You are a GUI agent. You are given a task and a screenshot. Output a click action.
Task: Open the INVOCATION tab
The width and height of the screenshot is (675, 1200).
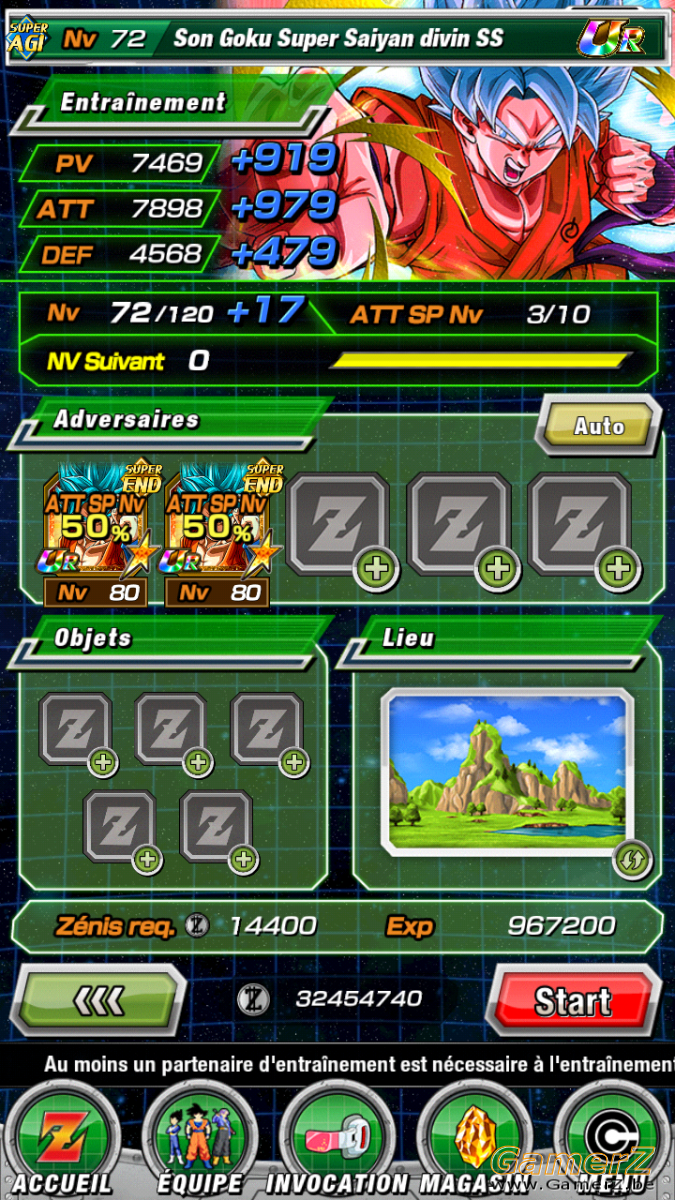point(336,1141)
